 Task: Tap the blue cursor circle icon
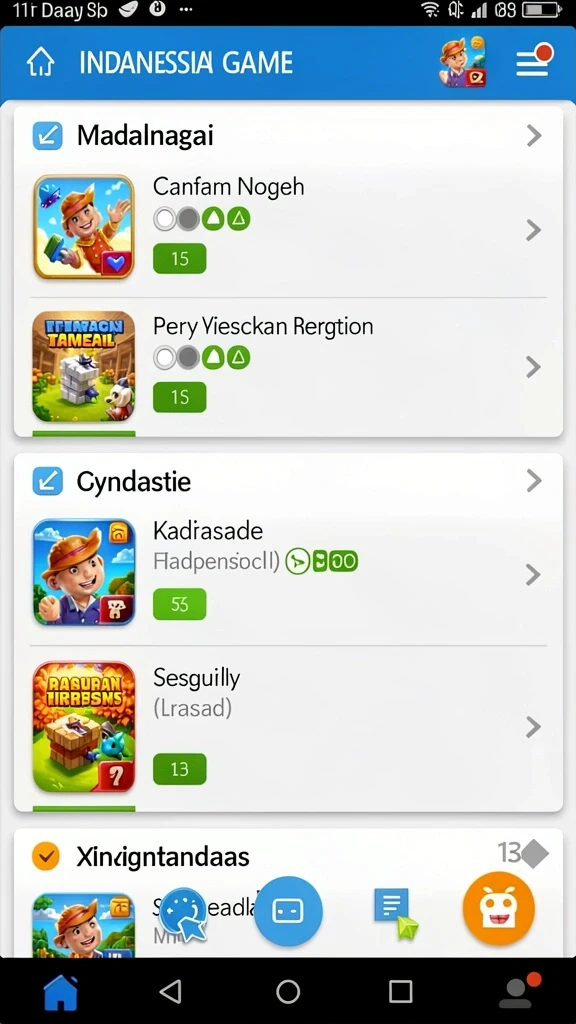coord(184,914)
